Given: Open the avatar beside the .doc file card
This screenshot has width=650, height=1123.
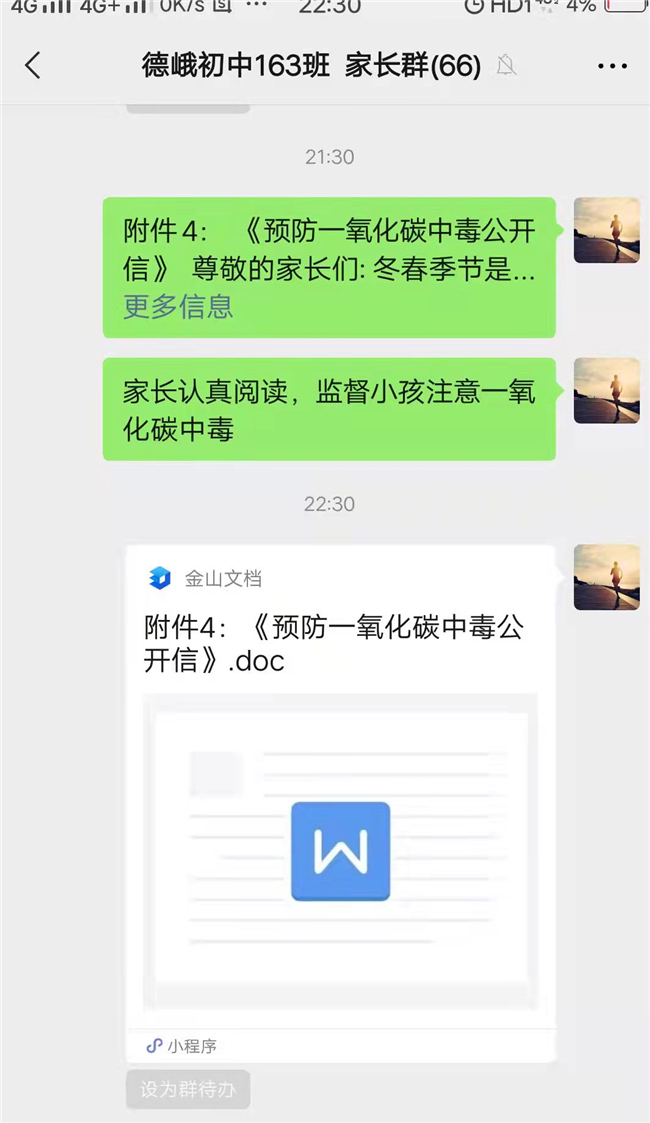Looking at the screenshot, I should [x=606, y=577].
